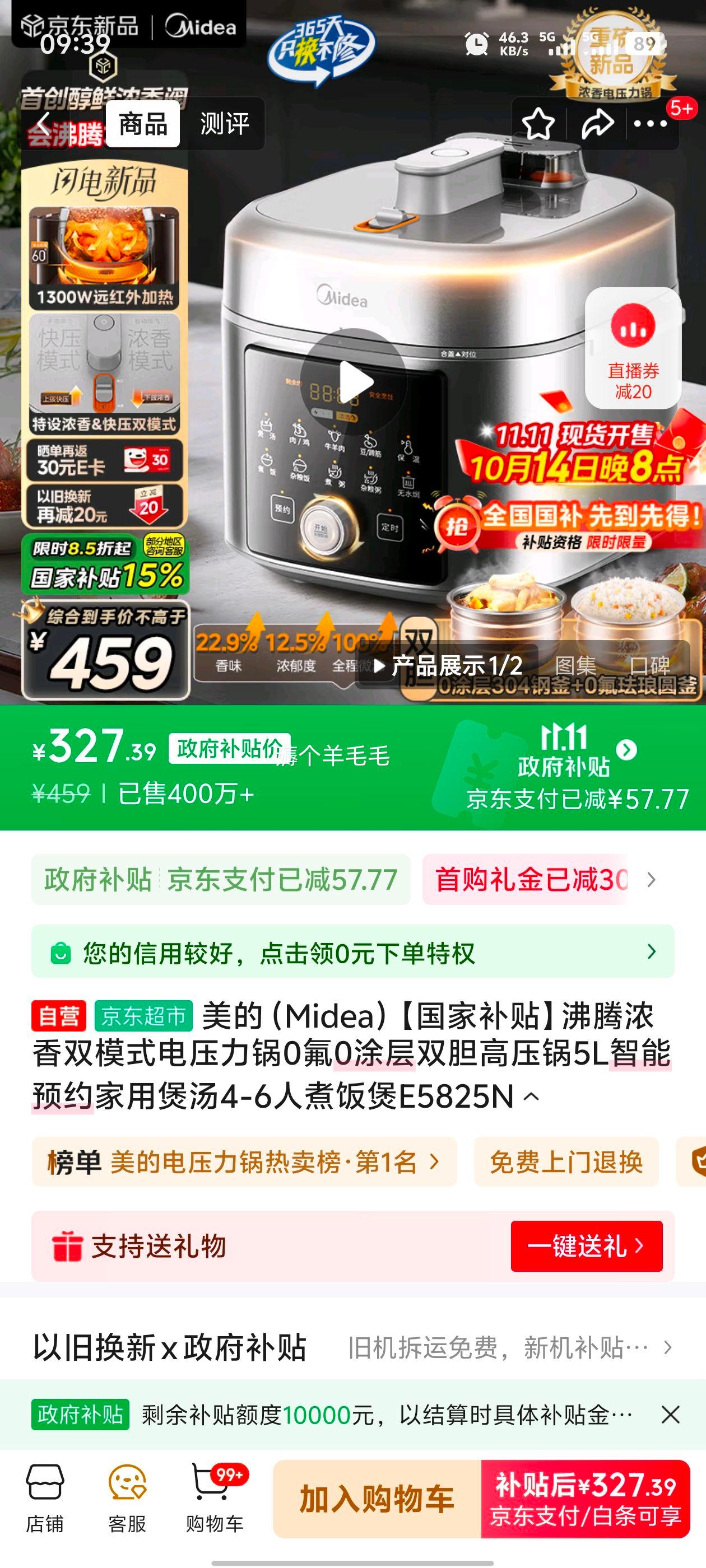Open the 11.11 政府补贴 details arrow

pos(626,750)
